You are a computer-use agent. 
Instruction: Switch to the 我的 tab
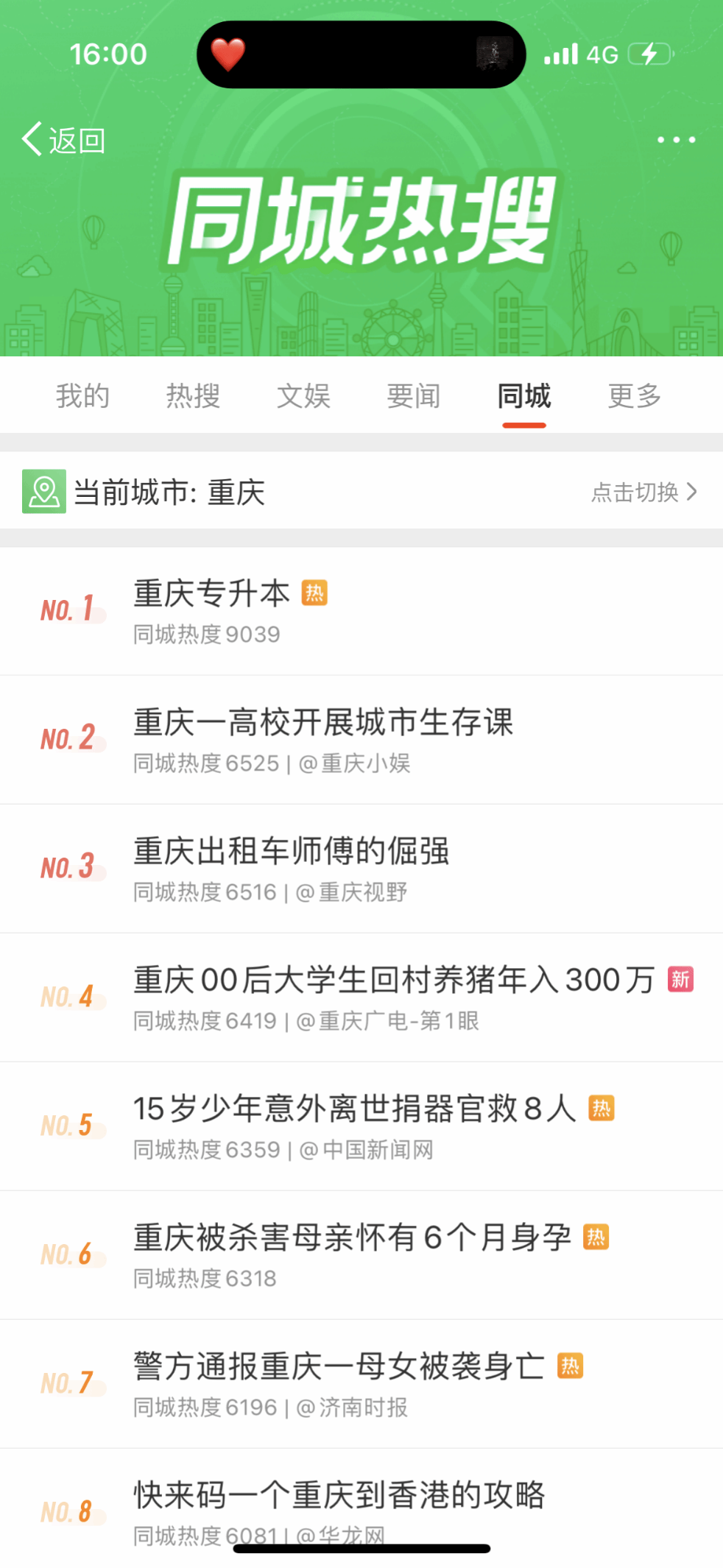pyautogui.click(x=82, y=396)
